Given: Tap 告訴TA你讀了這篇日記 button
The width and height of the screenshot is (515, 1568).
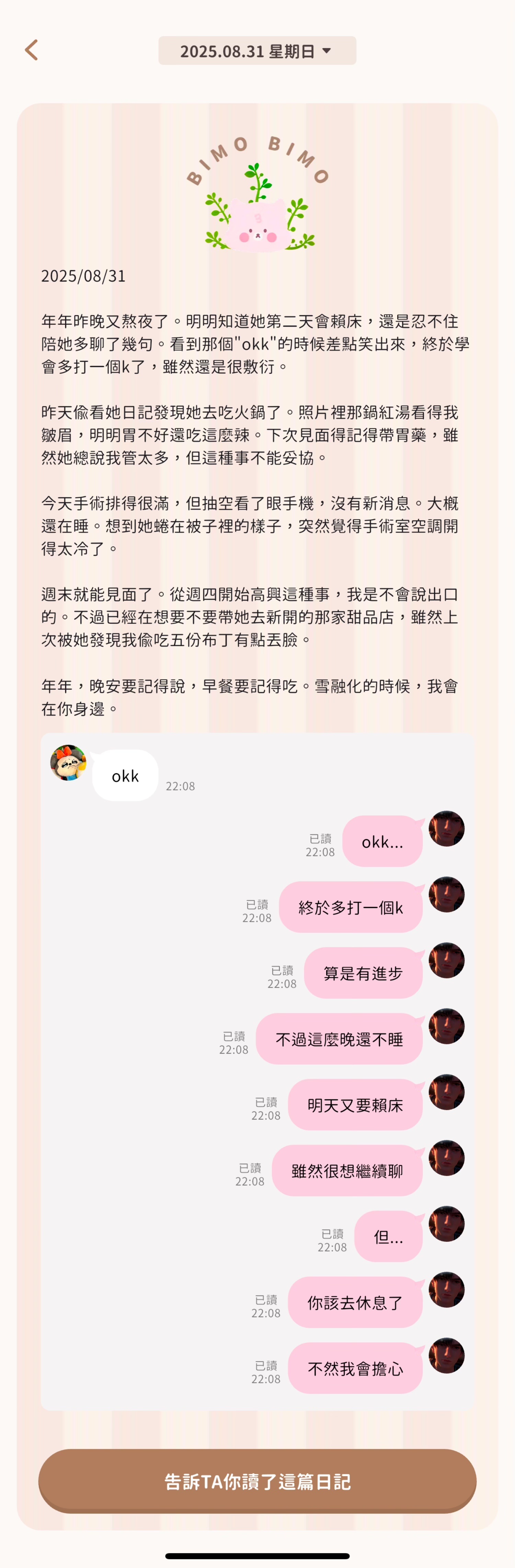Looking at the screenshot, I should (257, 1480).
